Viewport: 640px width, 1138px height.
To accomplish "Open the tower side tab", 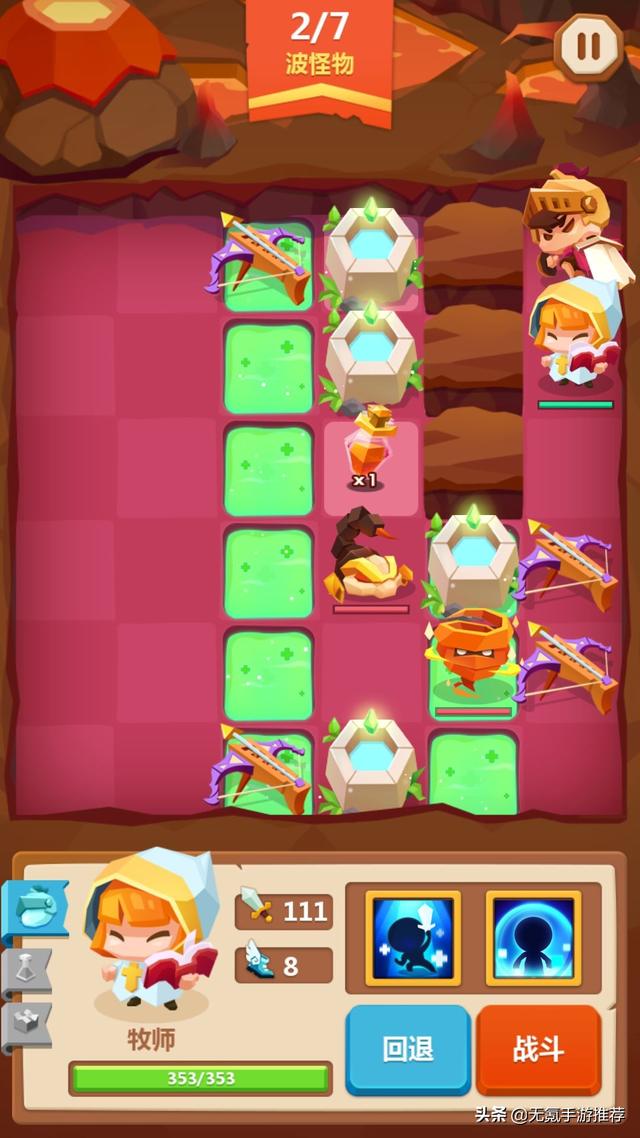I will click(x=26, y=970).
